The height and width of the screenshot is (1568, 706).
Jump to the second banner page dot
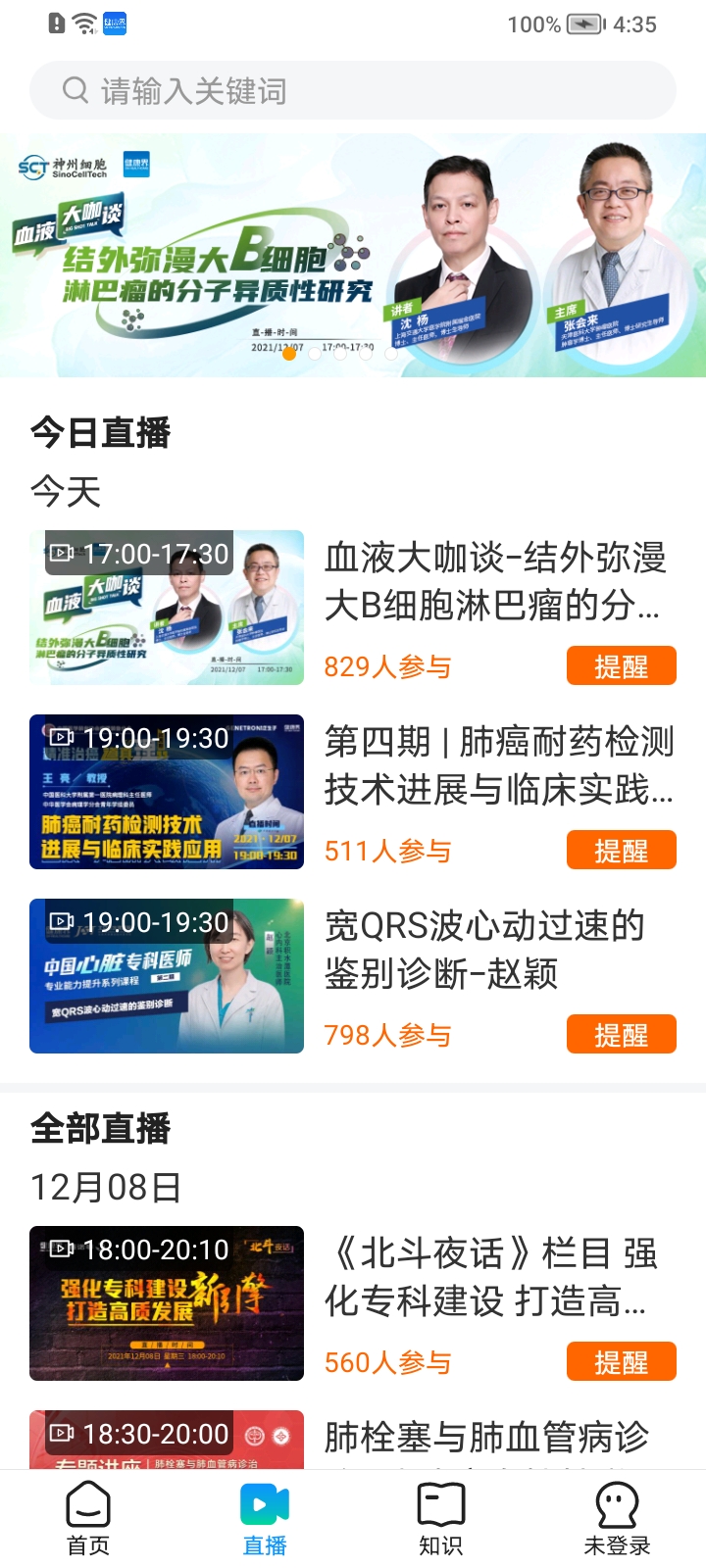[315, 354]
